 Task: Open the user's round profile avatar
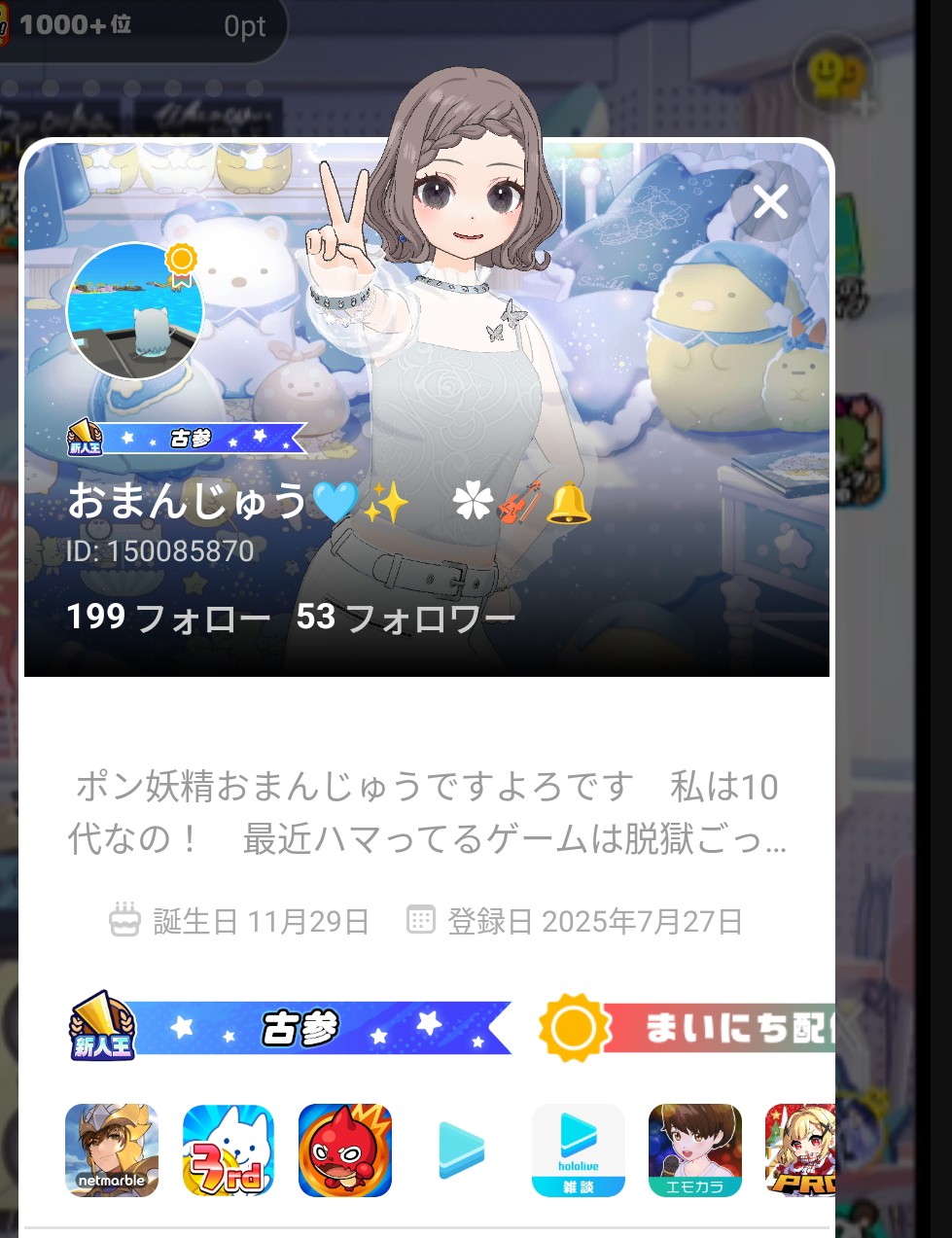click(135, 311)
